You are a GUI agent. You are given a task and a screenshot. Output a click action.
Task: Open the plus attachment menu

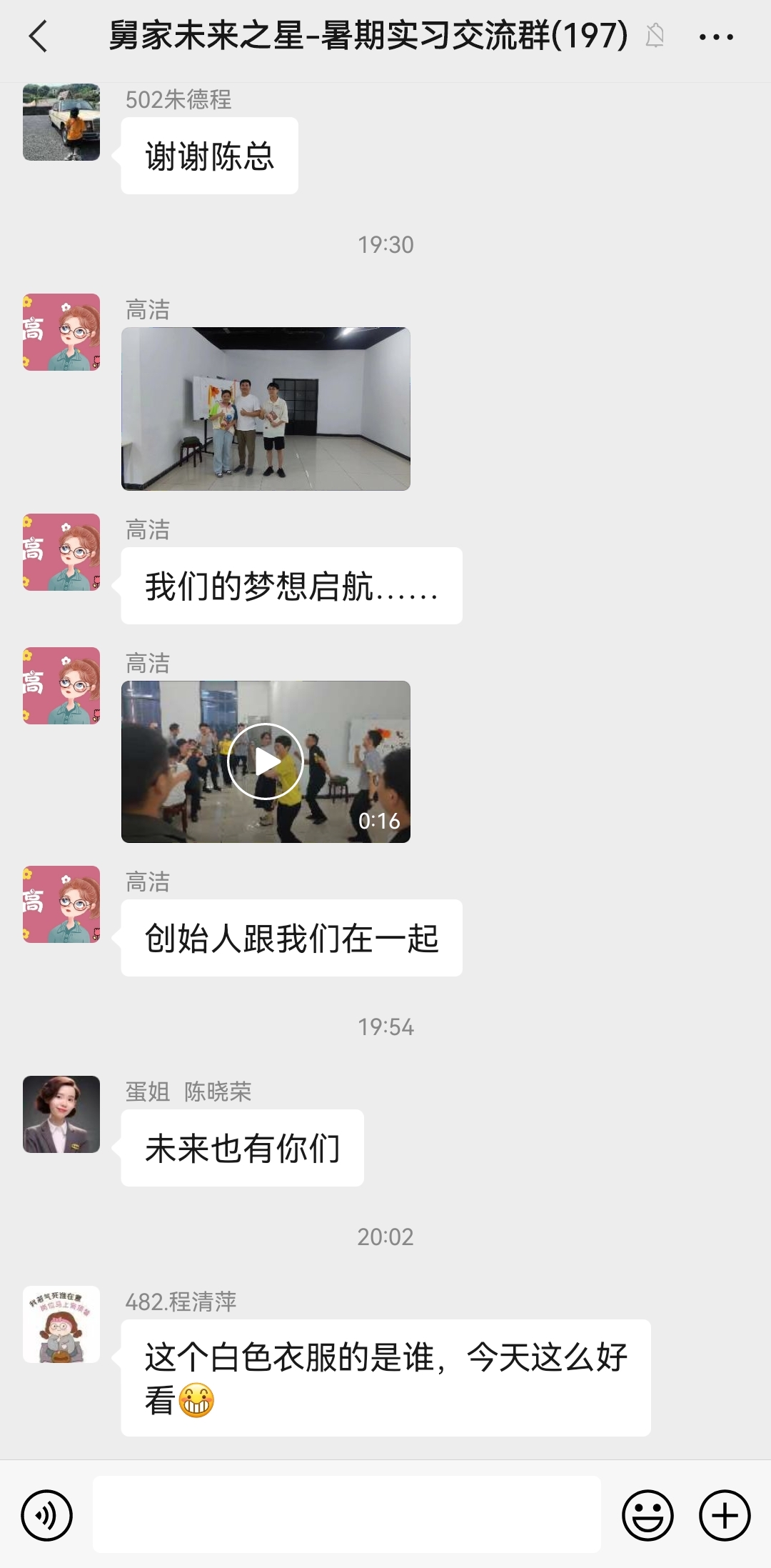(725, 1514)
